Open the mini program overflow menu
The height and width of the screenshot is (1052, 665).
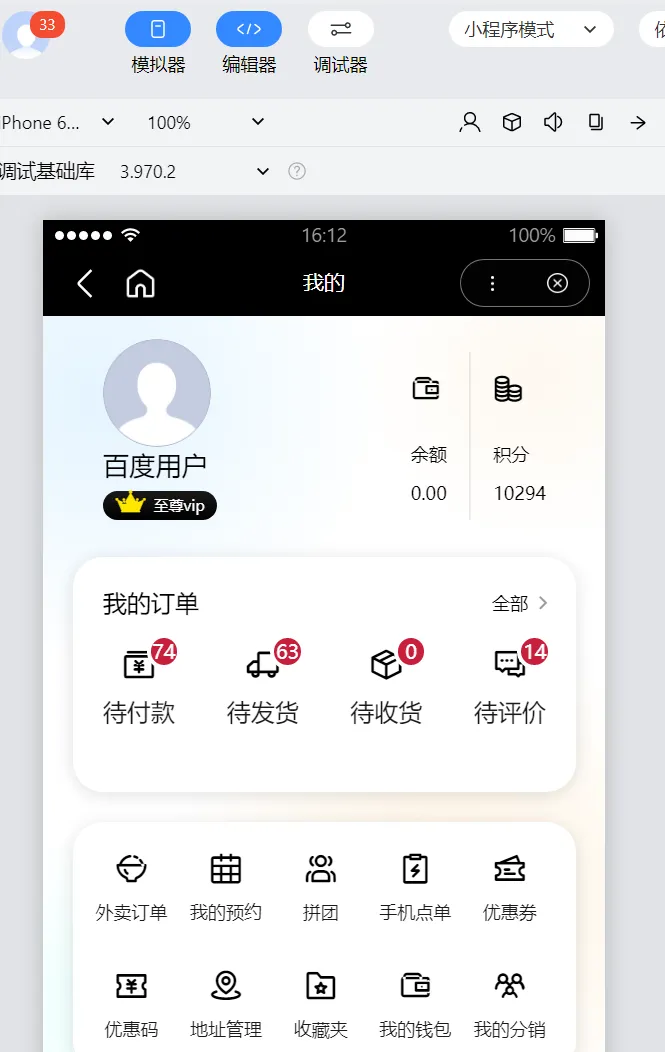tap(492, 284)
